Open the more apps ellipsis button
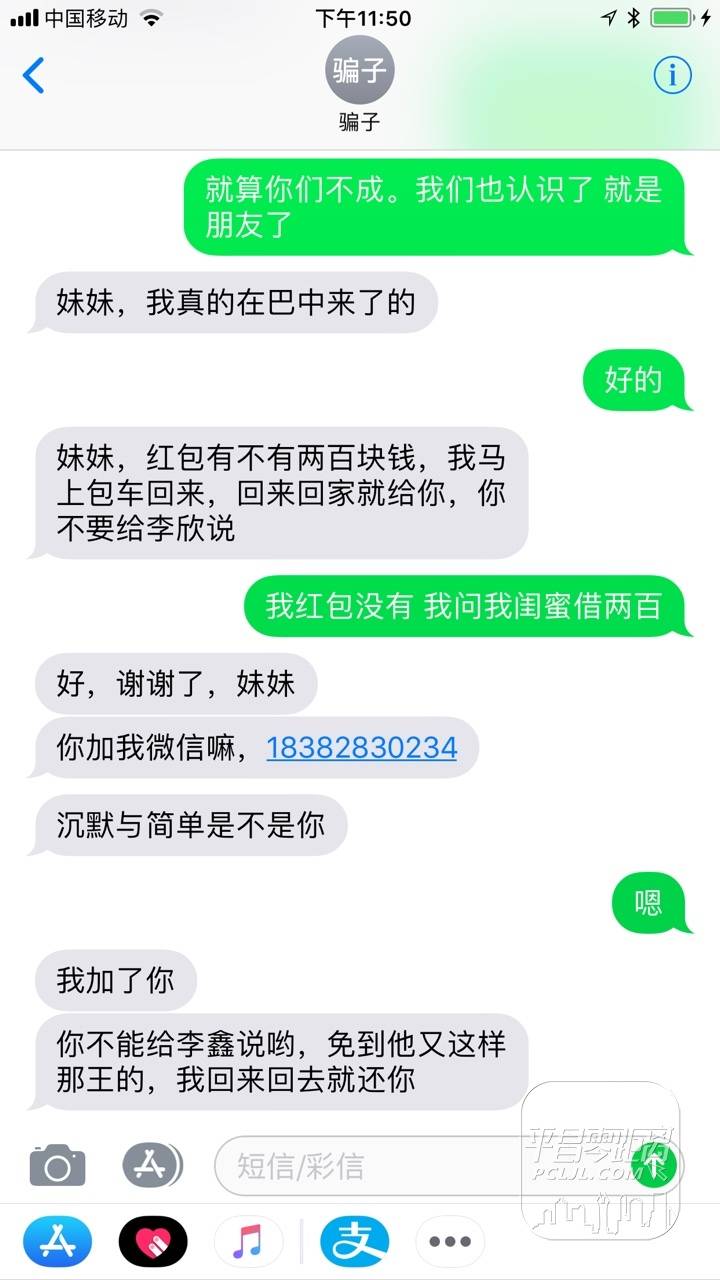The height and width of the screenshot is (1280, 720). 450,1242
